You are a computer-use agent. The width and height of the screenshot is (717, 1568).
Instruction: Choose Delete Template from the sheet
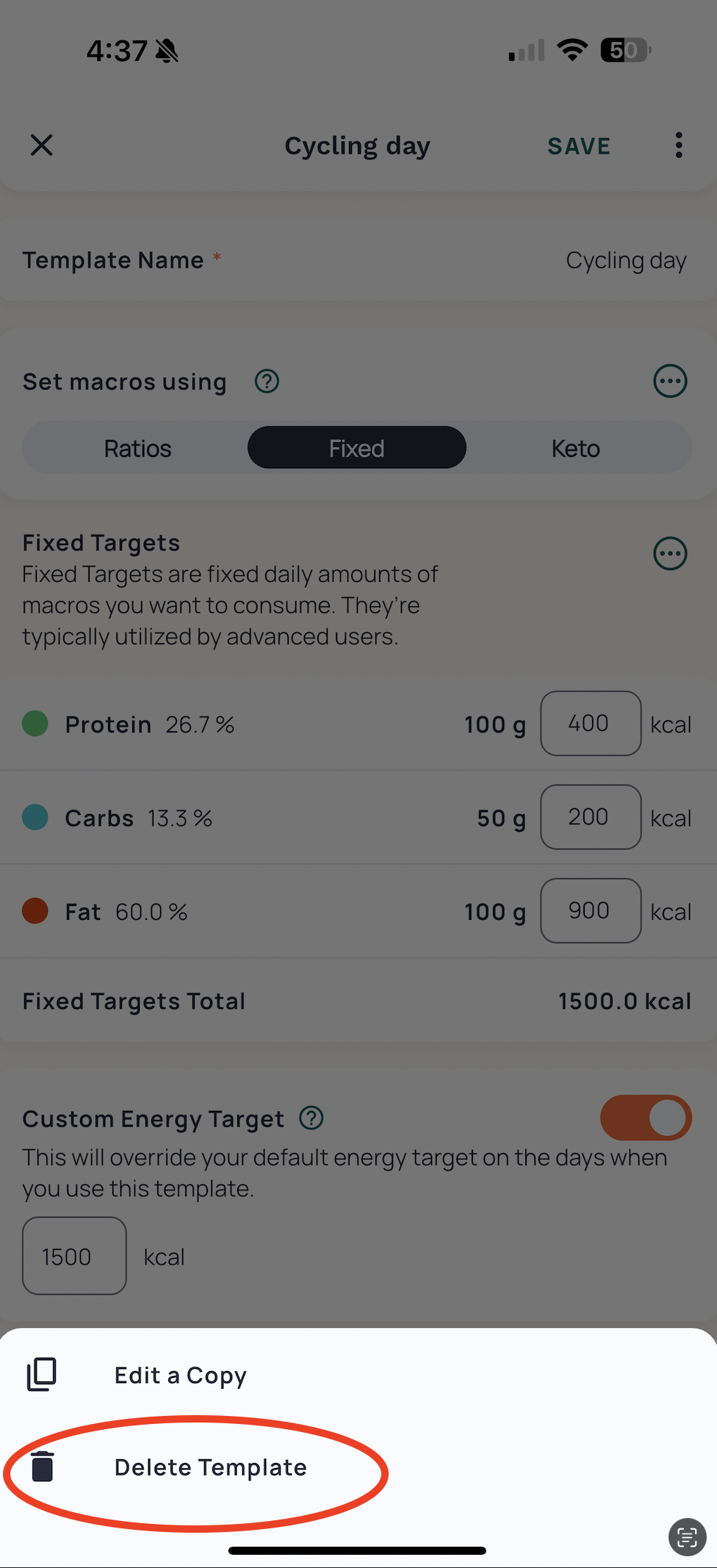pyautogui.click(x=358, y=1467)
